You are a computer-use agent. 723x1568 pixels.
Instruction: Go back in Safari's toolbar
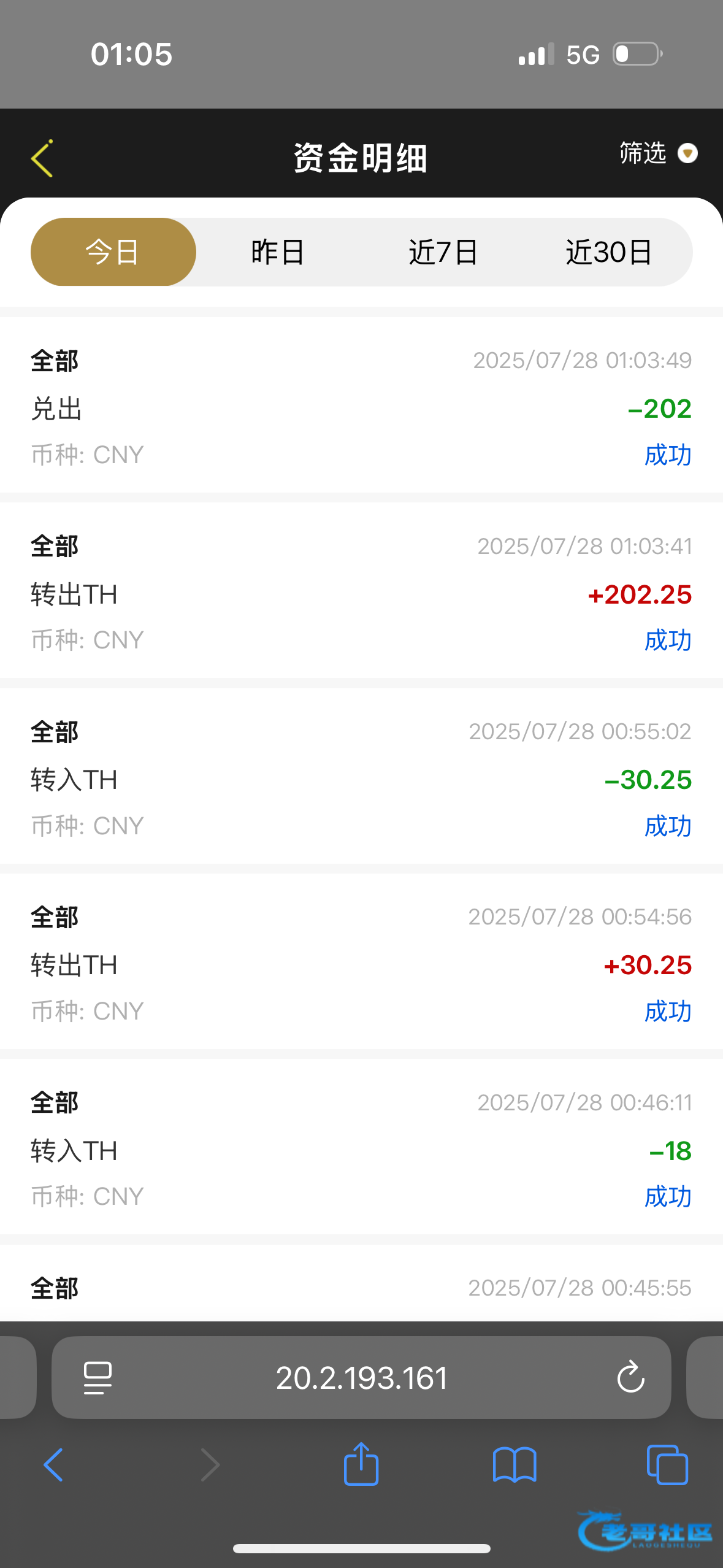tap(53, 1465)
